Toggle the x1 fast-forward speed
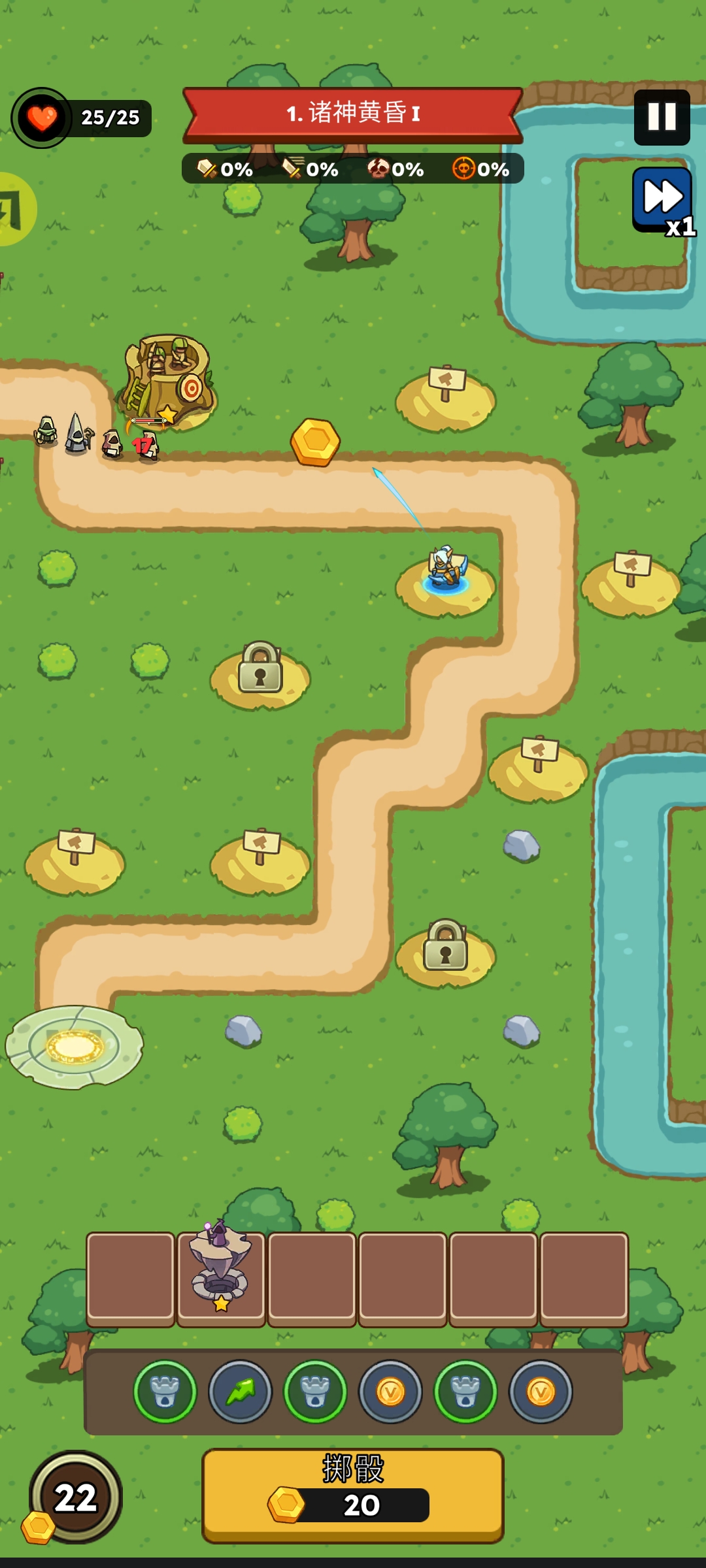Image resolution: width=706 pixels, height=1568 pixels. coord(662,200)
